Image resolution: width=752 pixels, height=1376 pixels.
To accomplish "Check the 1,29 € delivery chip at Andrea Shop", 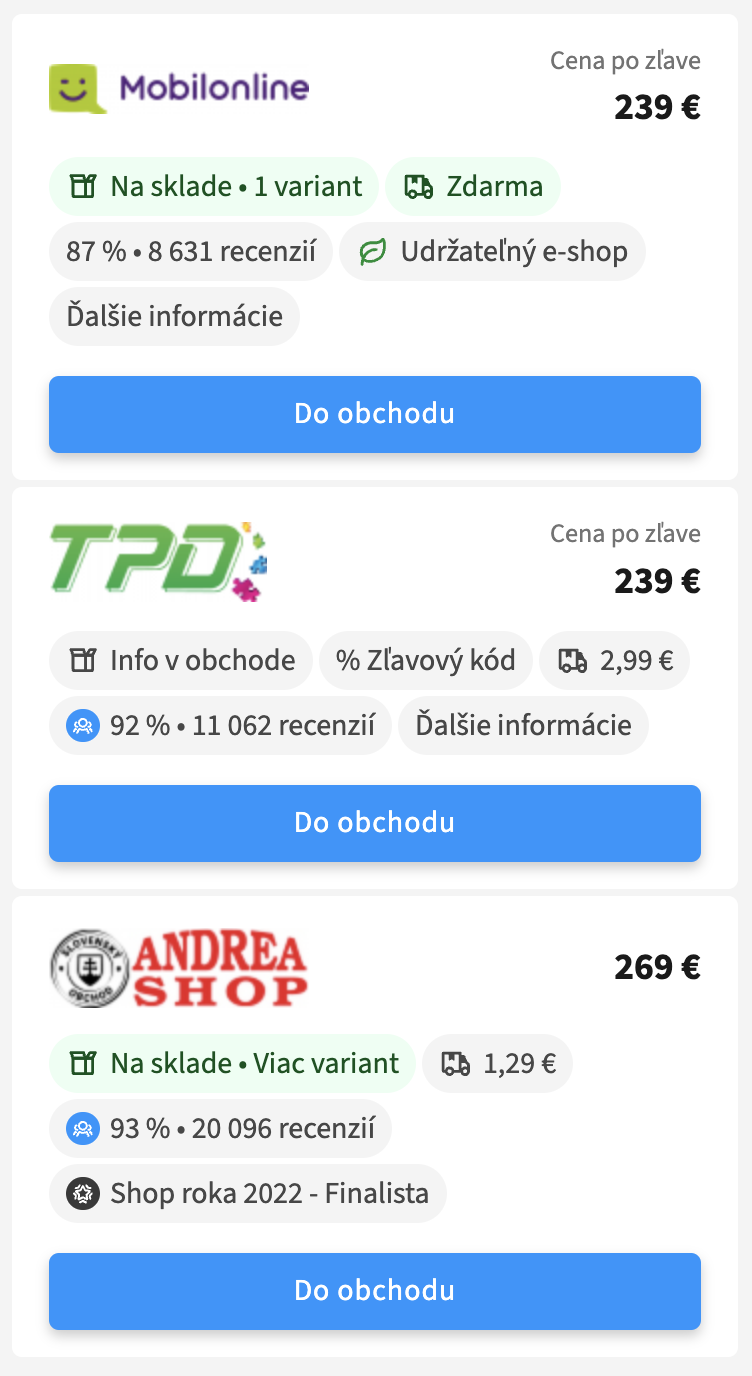I will point(497,1063).
